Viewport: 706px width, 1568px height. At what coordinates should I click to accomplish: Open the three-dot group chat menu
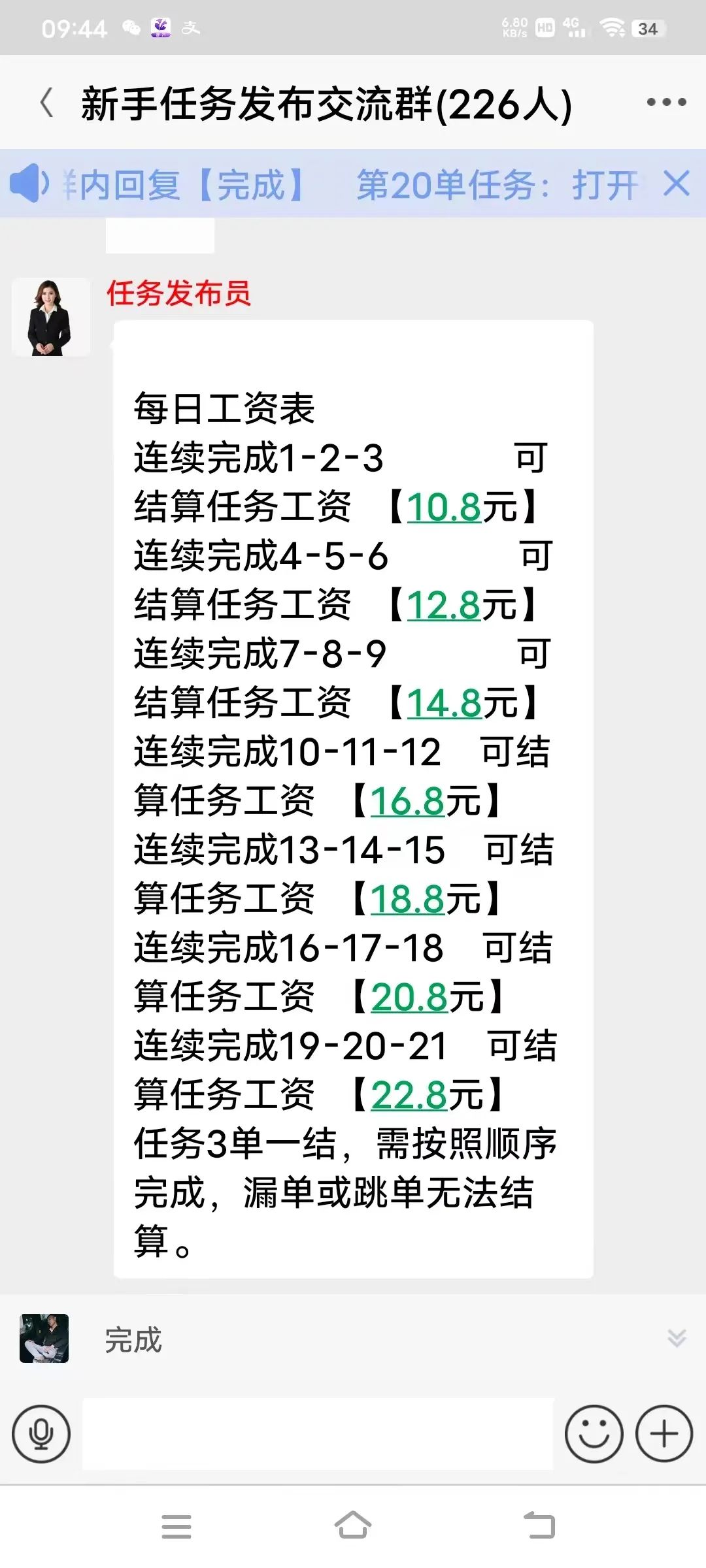tap(666, 103)
